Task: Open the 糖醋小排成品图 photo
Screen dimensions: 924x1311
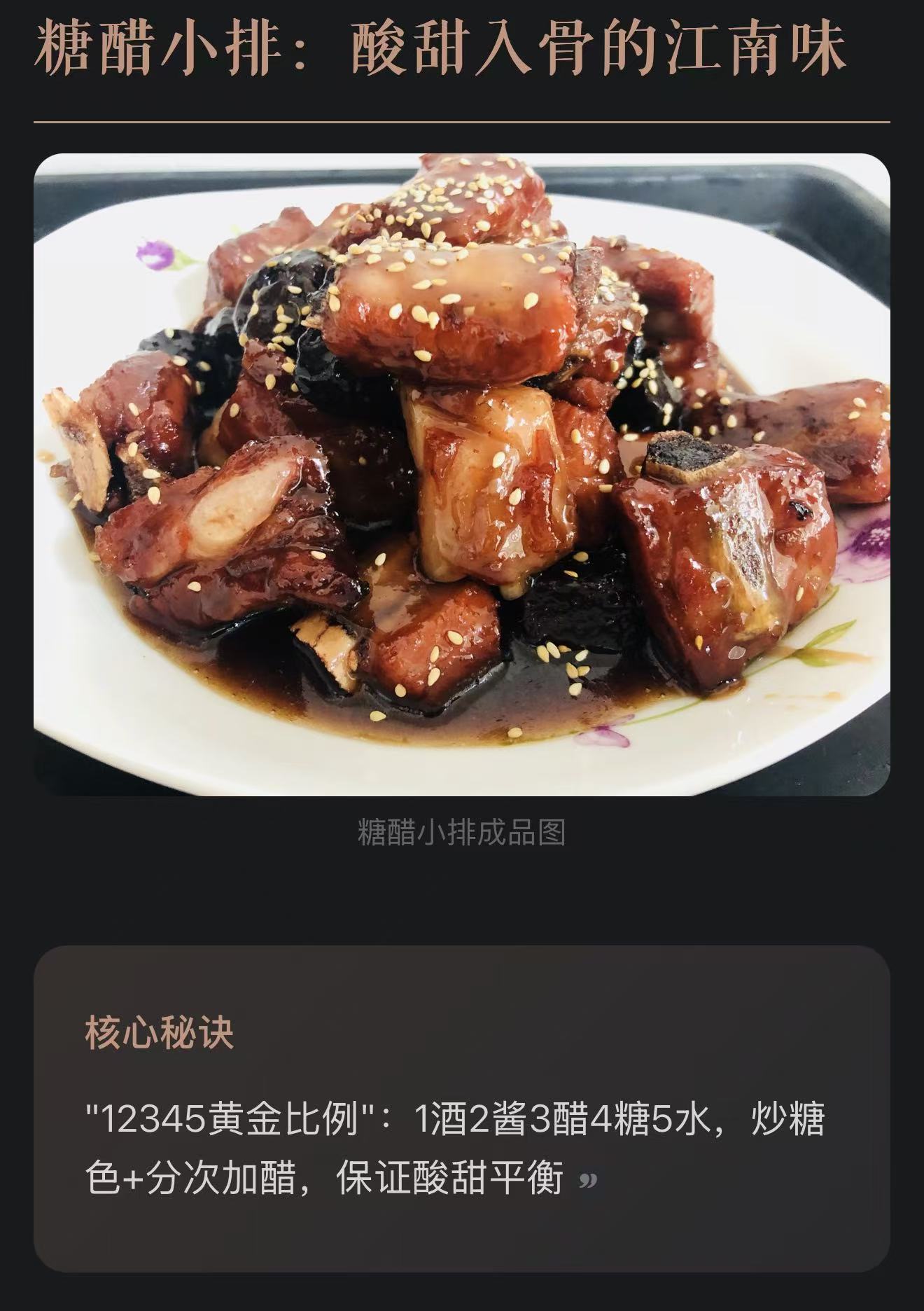Action: (x=462, y=474)
